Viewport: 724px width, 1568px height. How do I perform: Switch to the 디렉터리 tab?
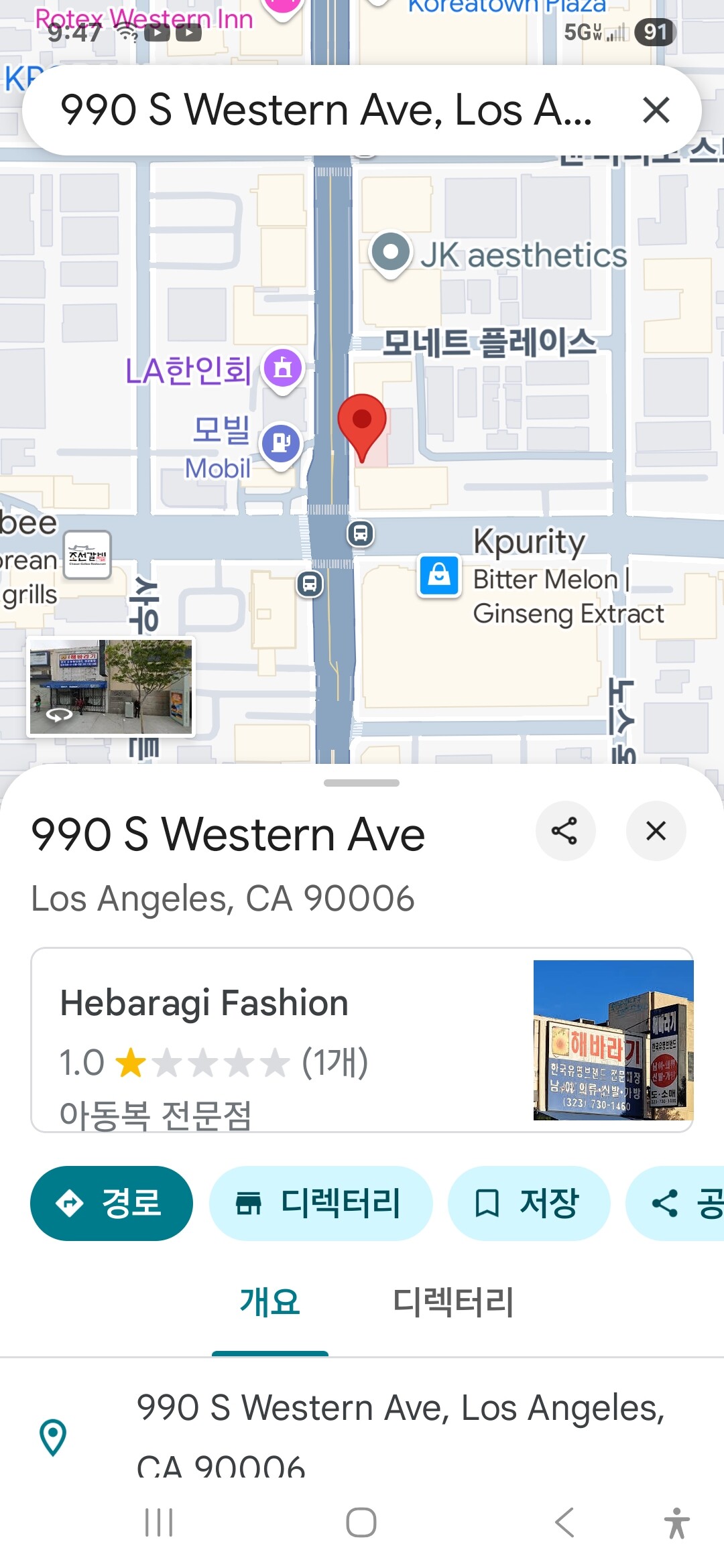(x=453, y=1302)
